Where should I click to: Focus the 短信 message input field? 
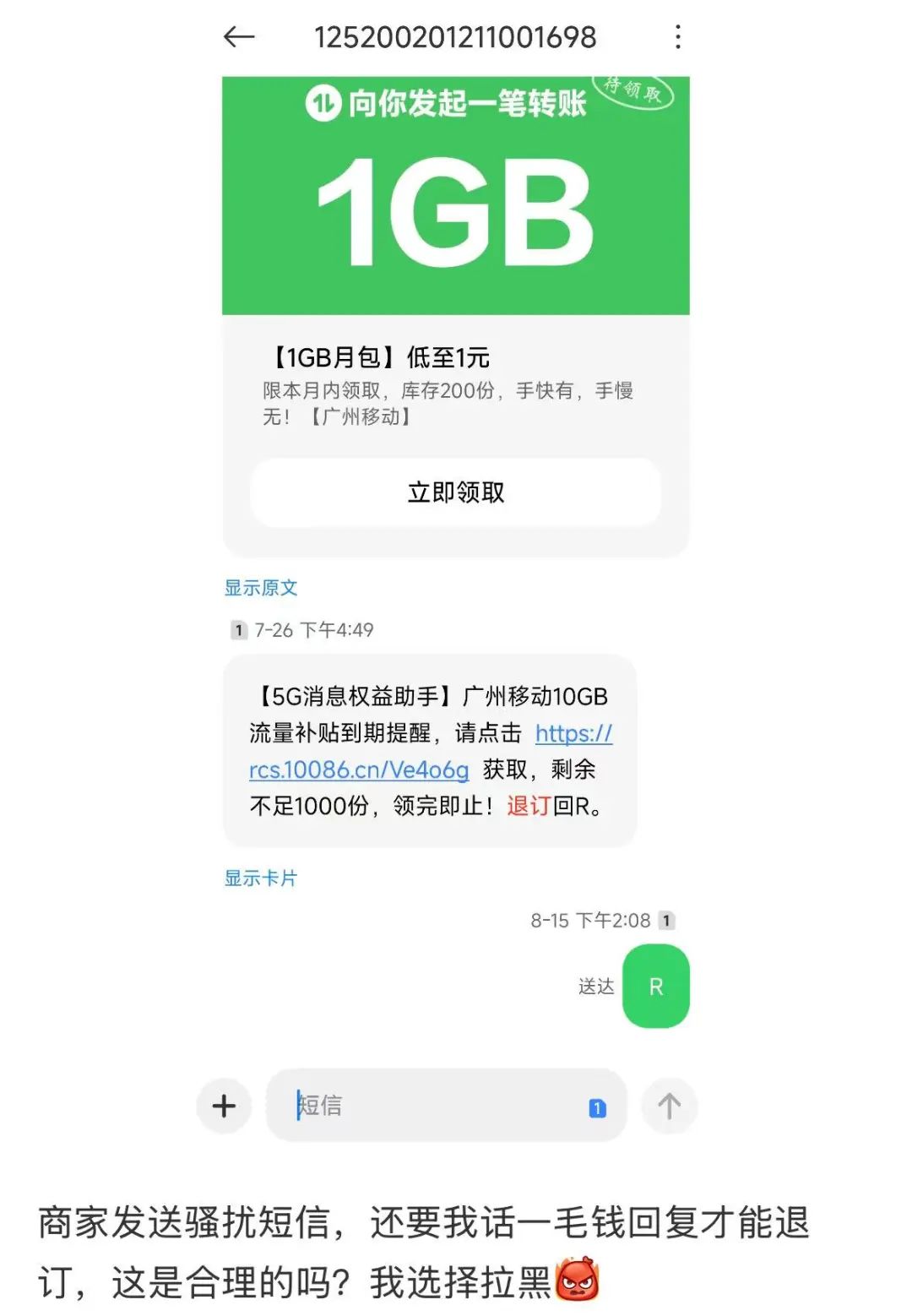pos(431,1106)
